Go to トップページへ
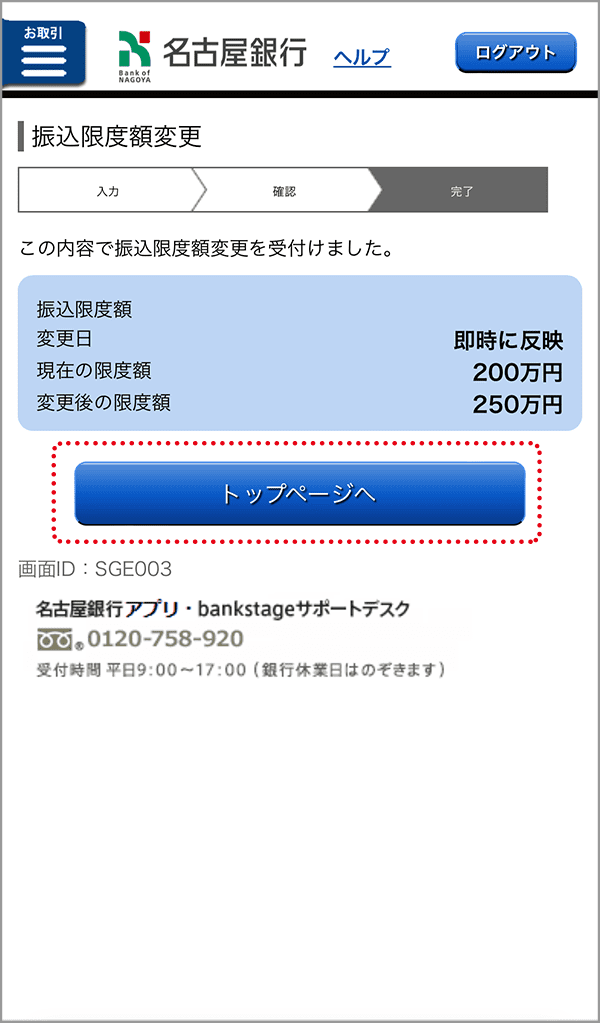The width and height of the screenshot is (600, 1023). click(299, 494)
